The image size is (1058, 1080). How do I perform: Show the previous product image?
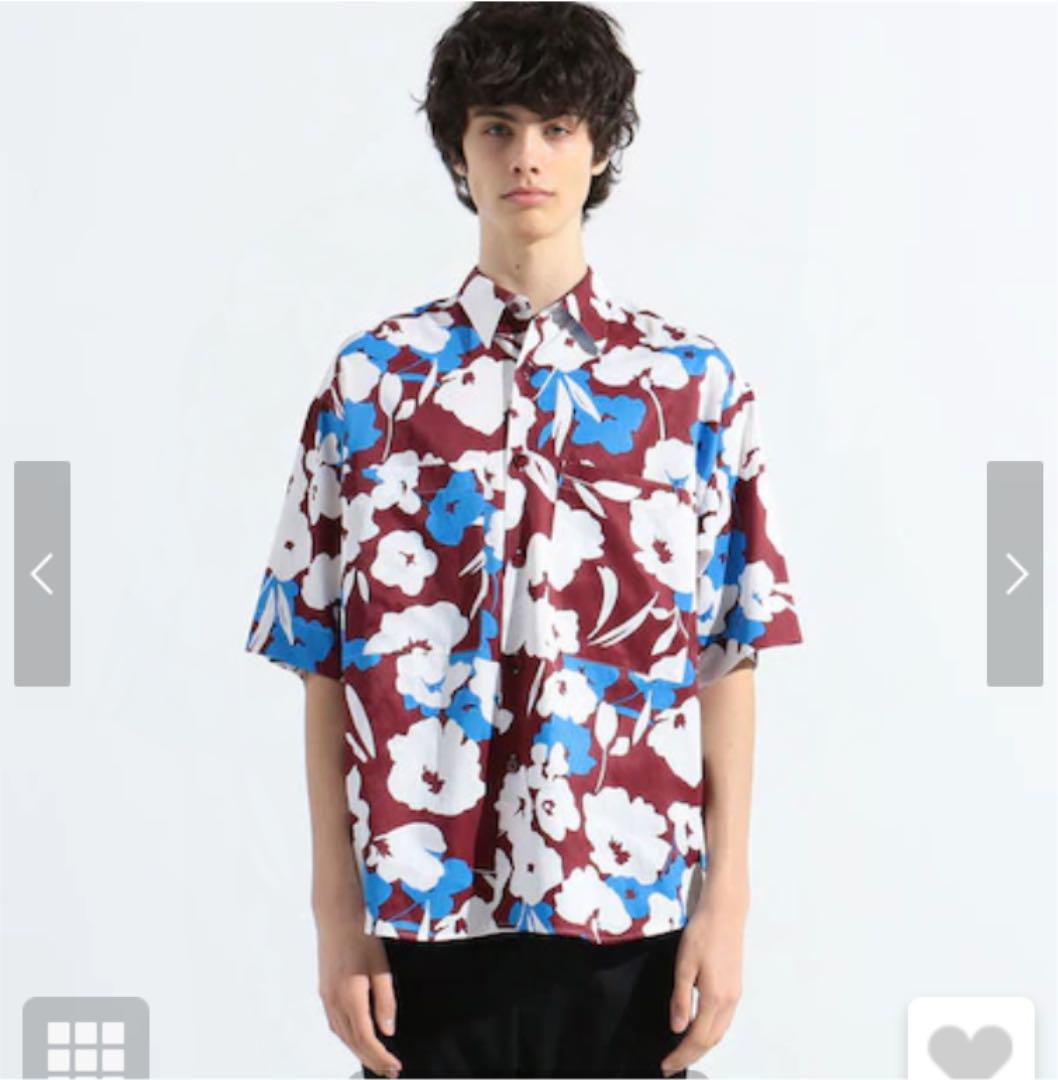(x=42, y=573)
